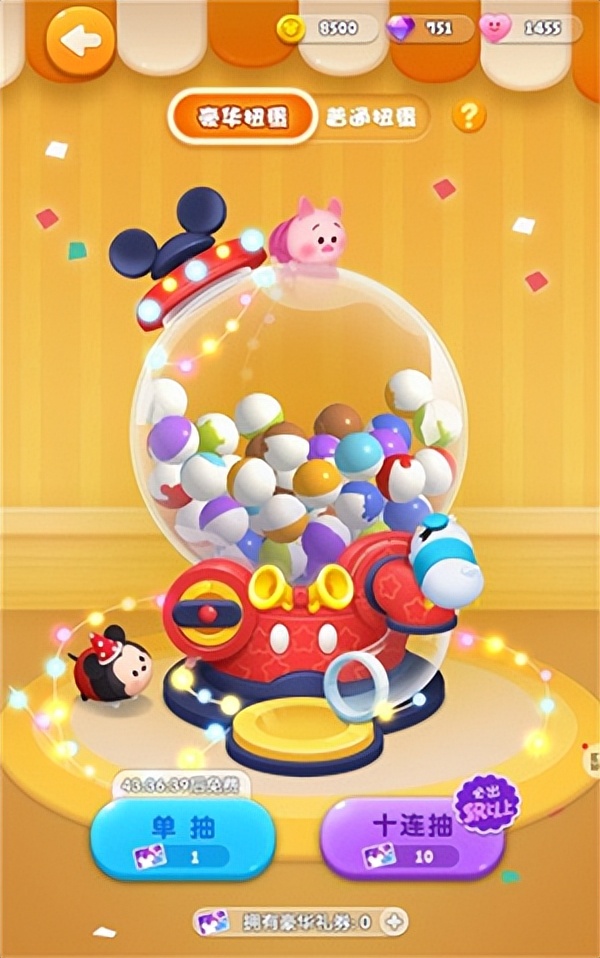Switch to the 普通扭蛋 tab

tap(371, 117)
